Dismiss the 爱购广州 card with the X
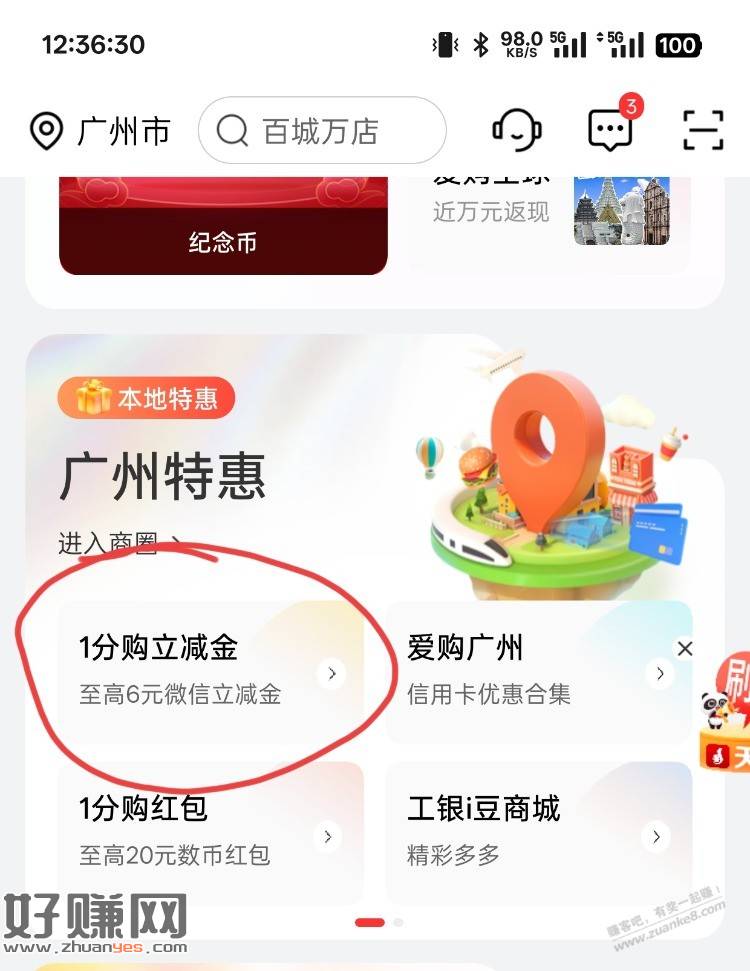 click(686, 648)
